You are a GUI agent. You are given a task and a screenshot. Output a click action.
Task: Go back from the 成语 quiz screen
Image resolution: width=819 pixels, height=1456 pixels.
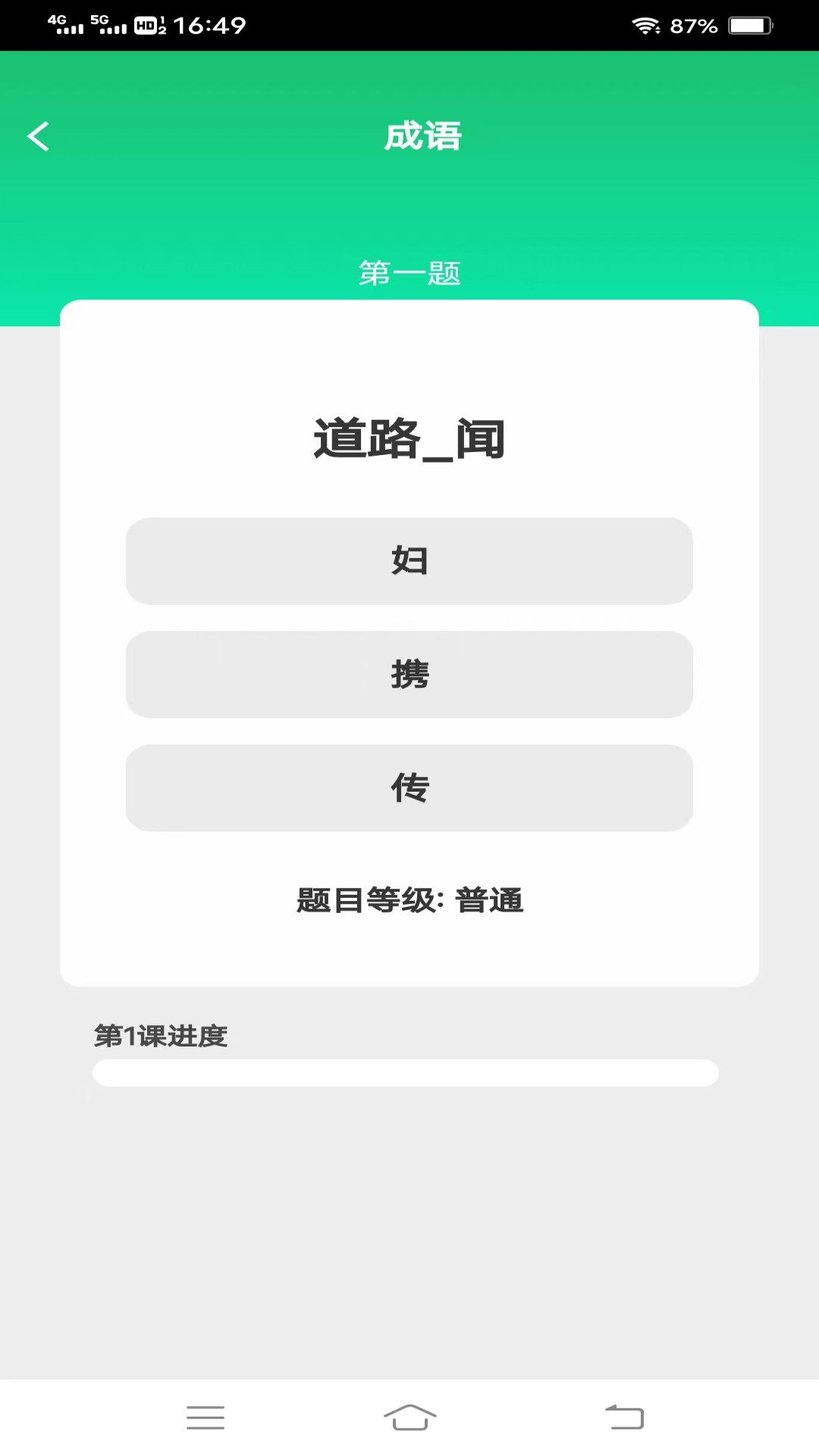[38, 136]
